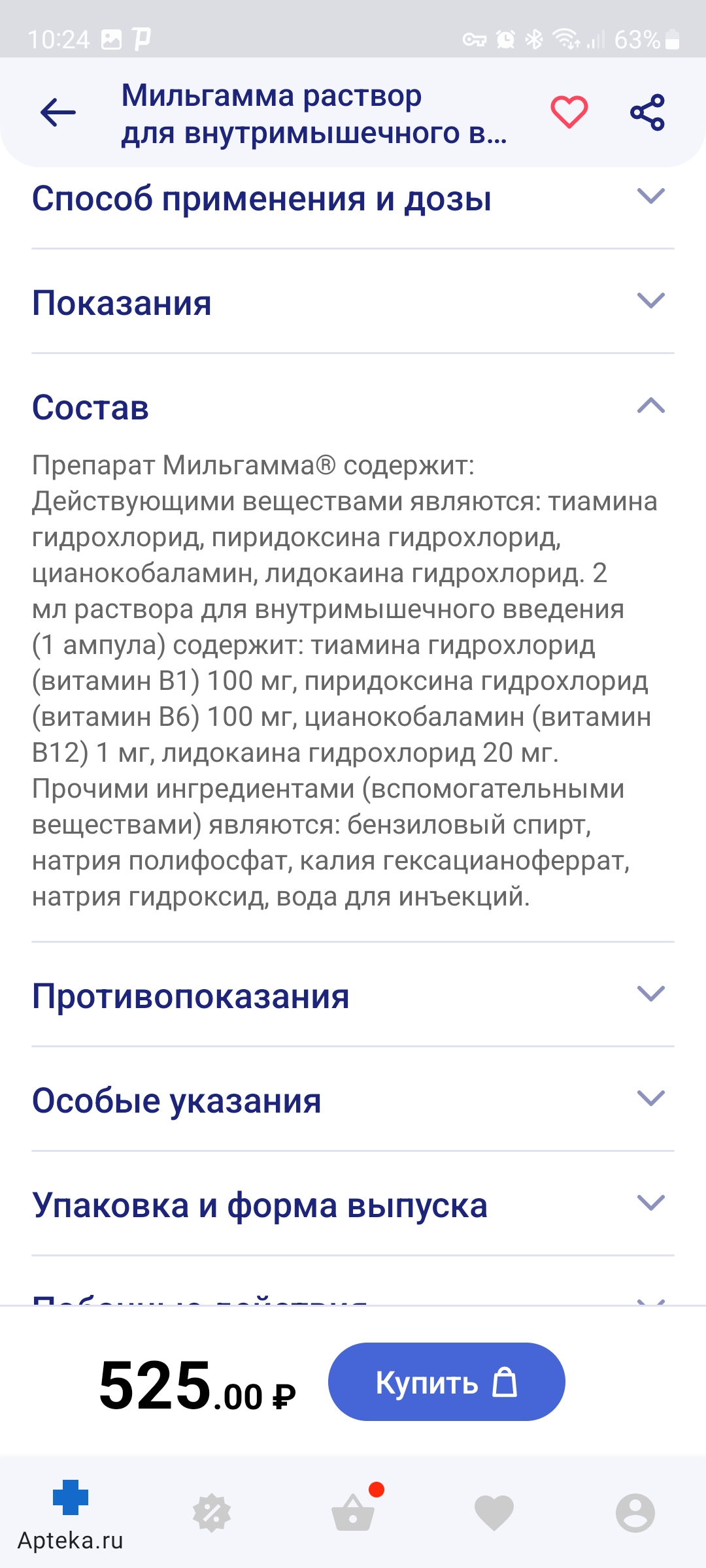Viewport: 706px width, 1568px height.
Task: Tap the Купить button
Action: click(x=446, y=1382)
